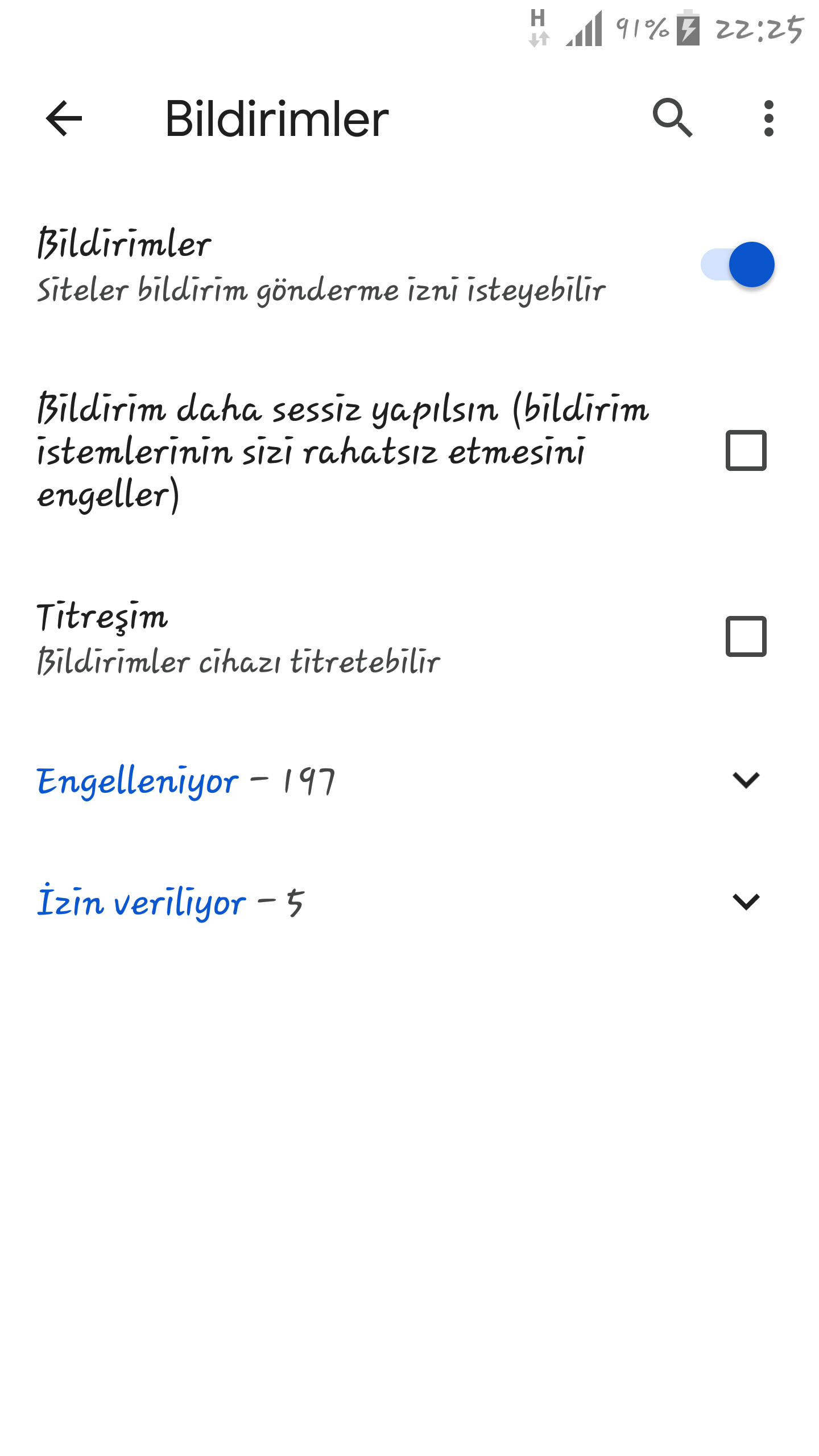Open the three-dot overflow menu
The width and height of the screenshot is (819, 1456).
coord(768,118)
